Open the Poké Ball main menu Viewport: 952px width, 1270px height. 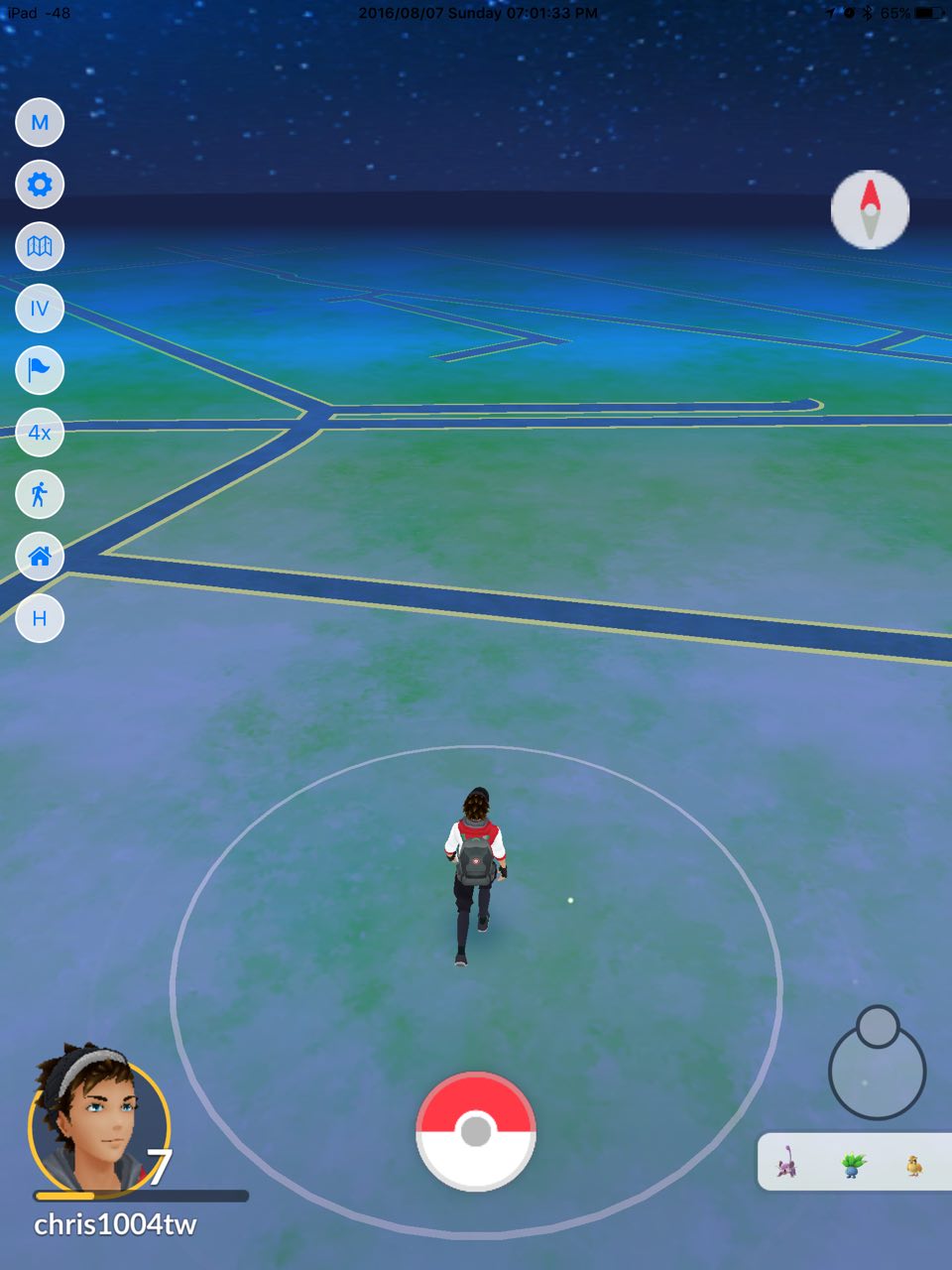coord(476,1131)
